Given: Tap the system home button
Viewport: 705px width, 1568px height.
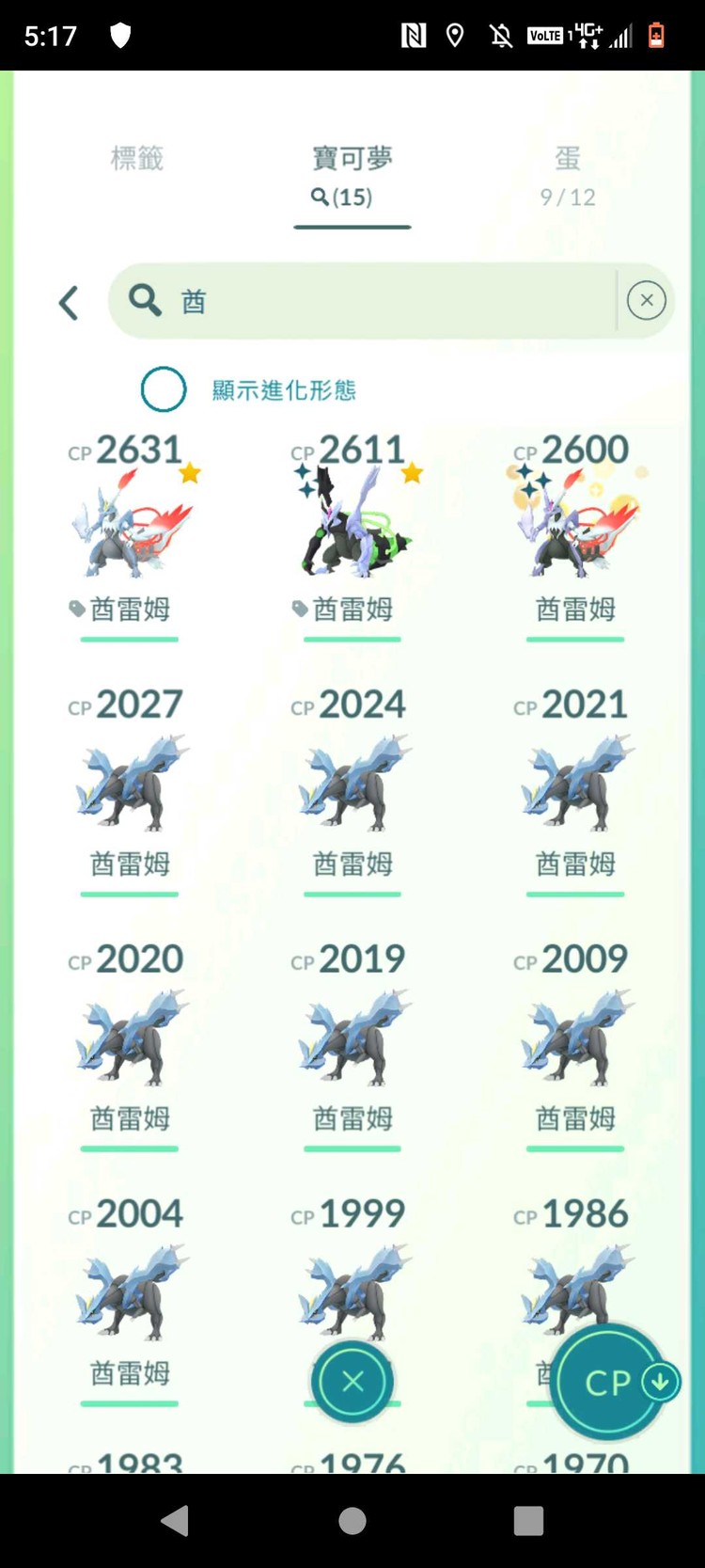Looking at the screenshot, I should (352, 1521).
